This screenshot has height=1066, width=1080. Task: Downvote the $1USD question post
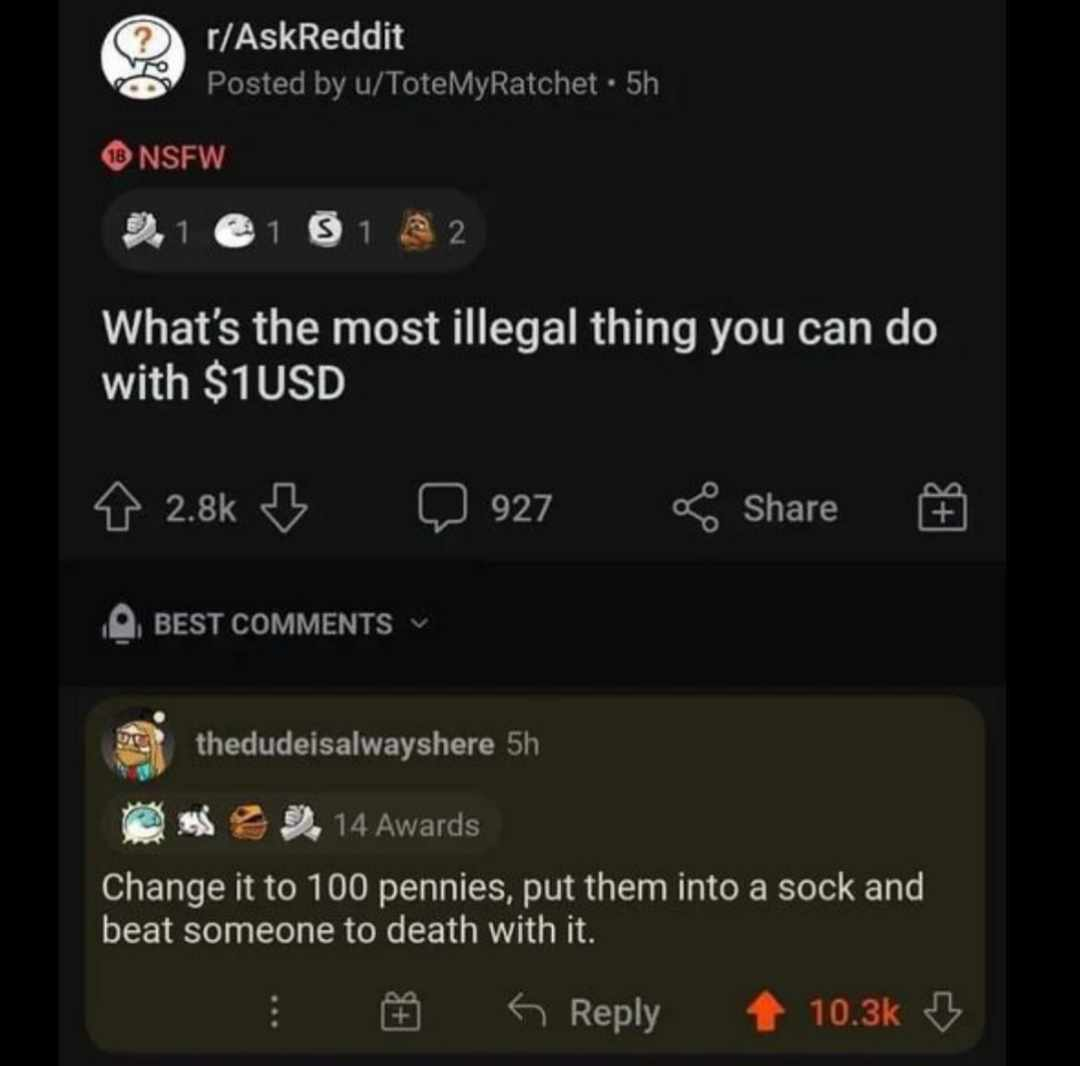pyautogui.click(x=284, y=508)
